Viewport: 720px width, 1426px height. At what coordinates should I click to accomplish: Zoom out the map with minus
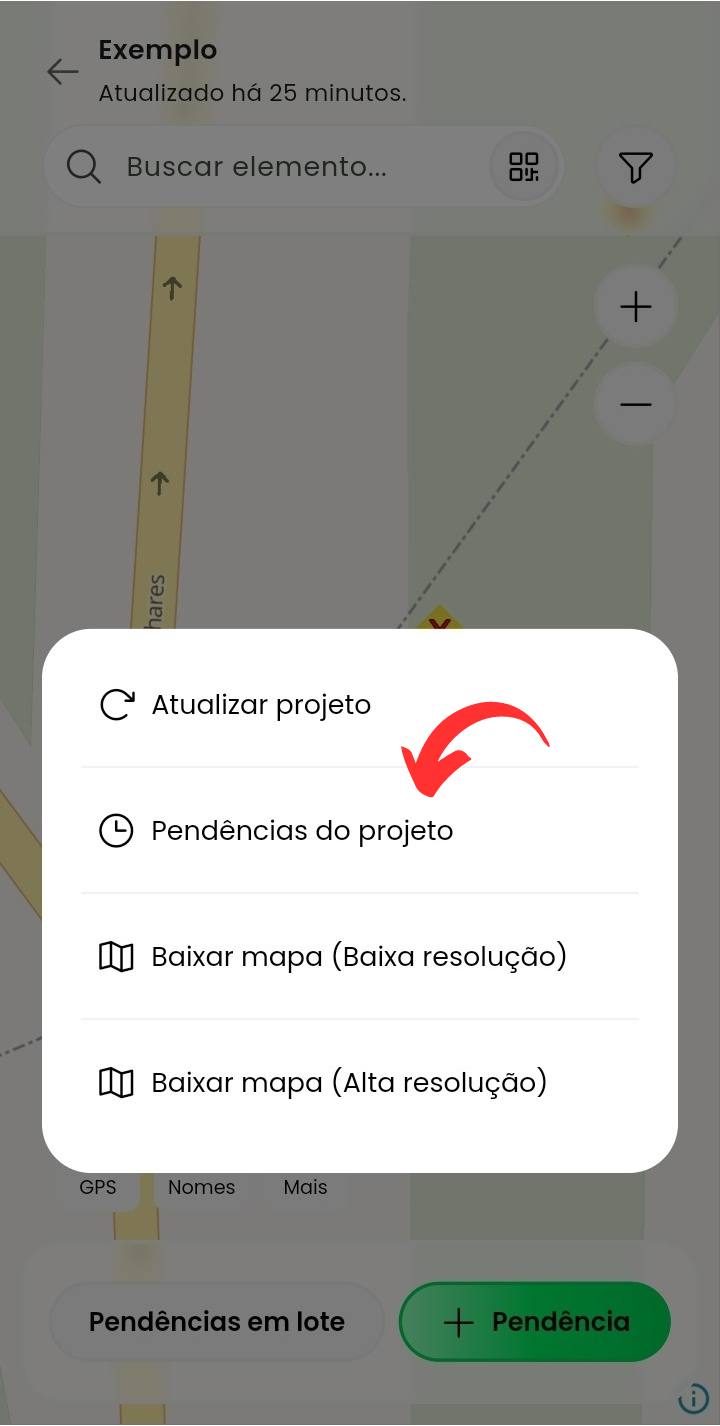click(636, 405)
